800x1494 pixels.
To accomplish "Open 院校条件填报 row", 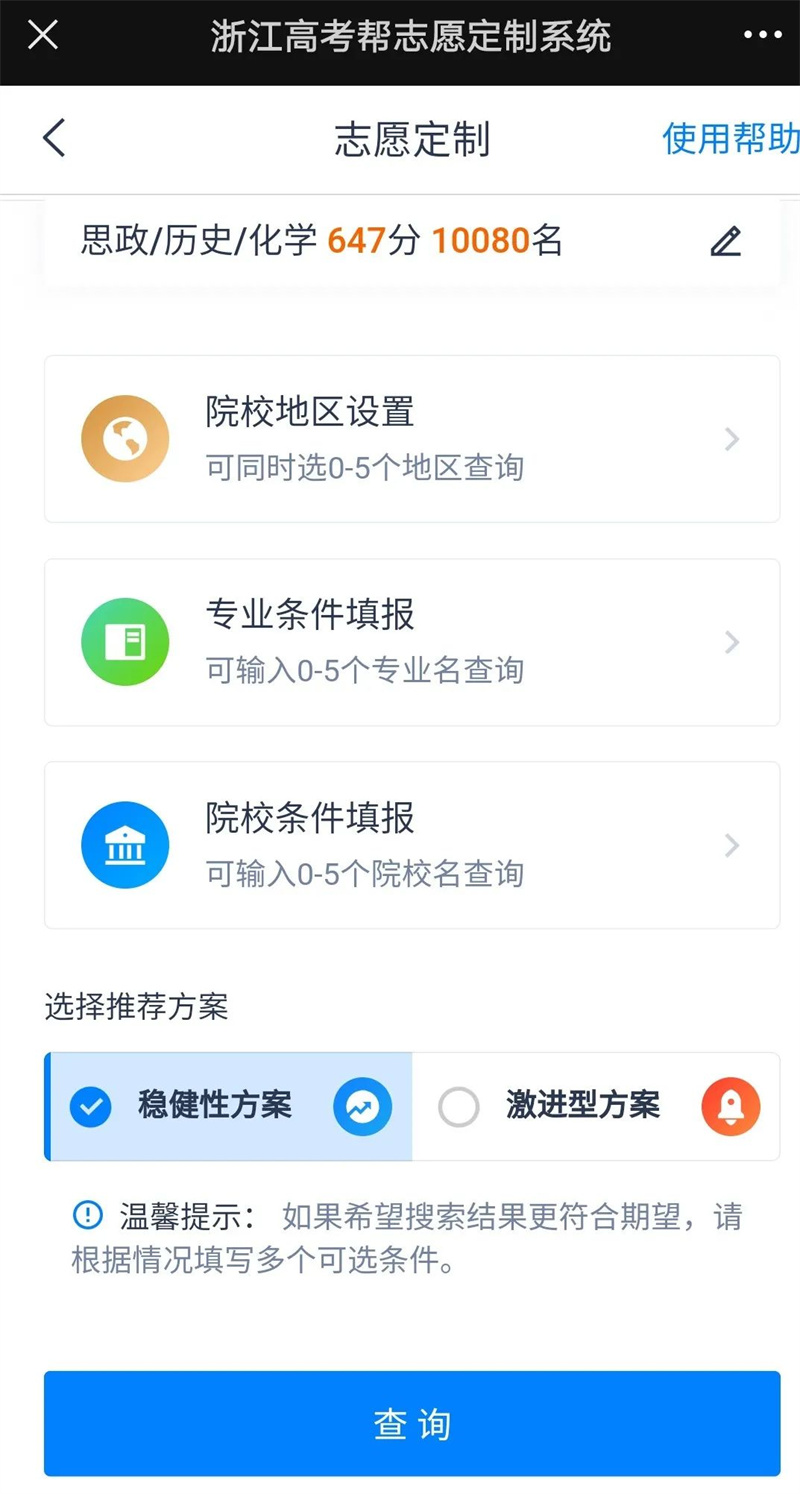I will click(x=412, y=845).
